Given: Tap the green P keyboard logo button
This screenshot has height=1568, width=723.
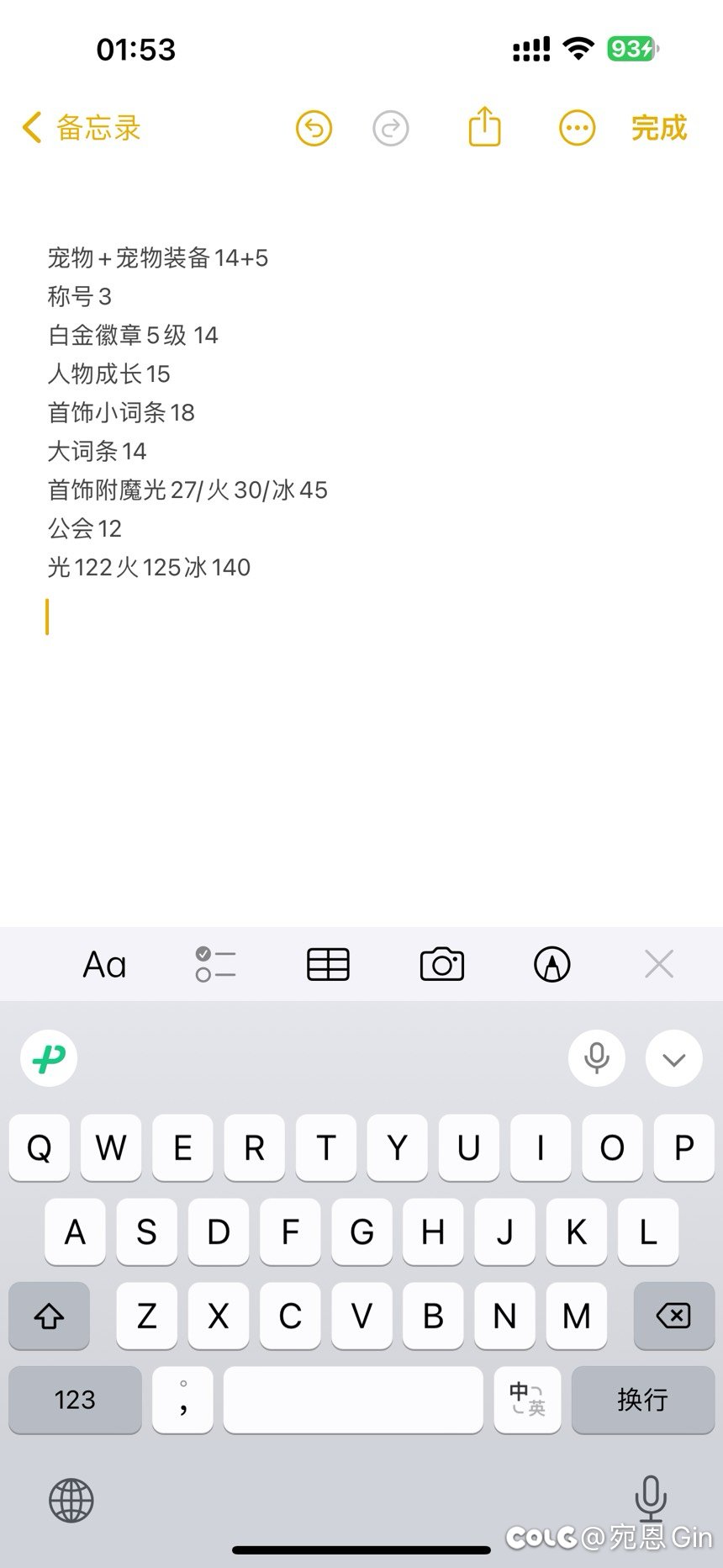Looking at the screenshot, I should point(49,1057).
